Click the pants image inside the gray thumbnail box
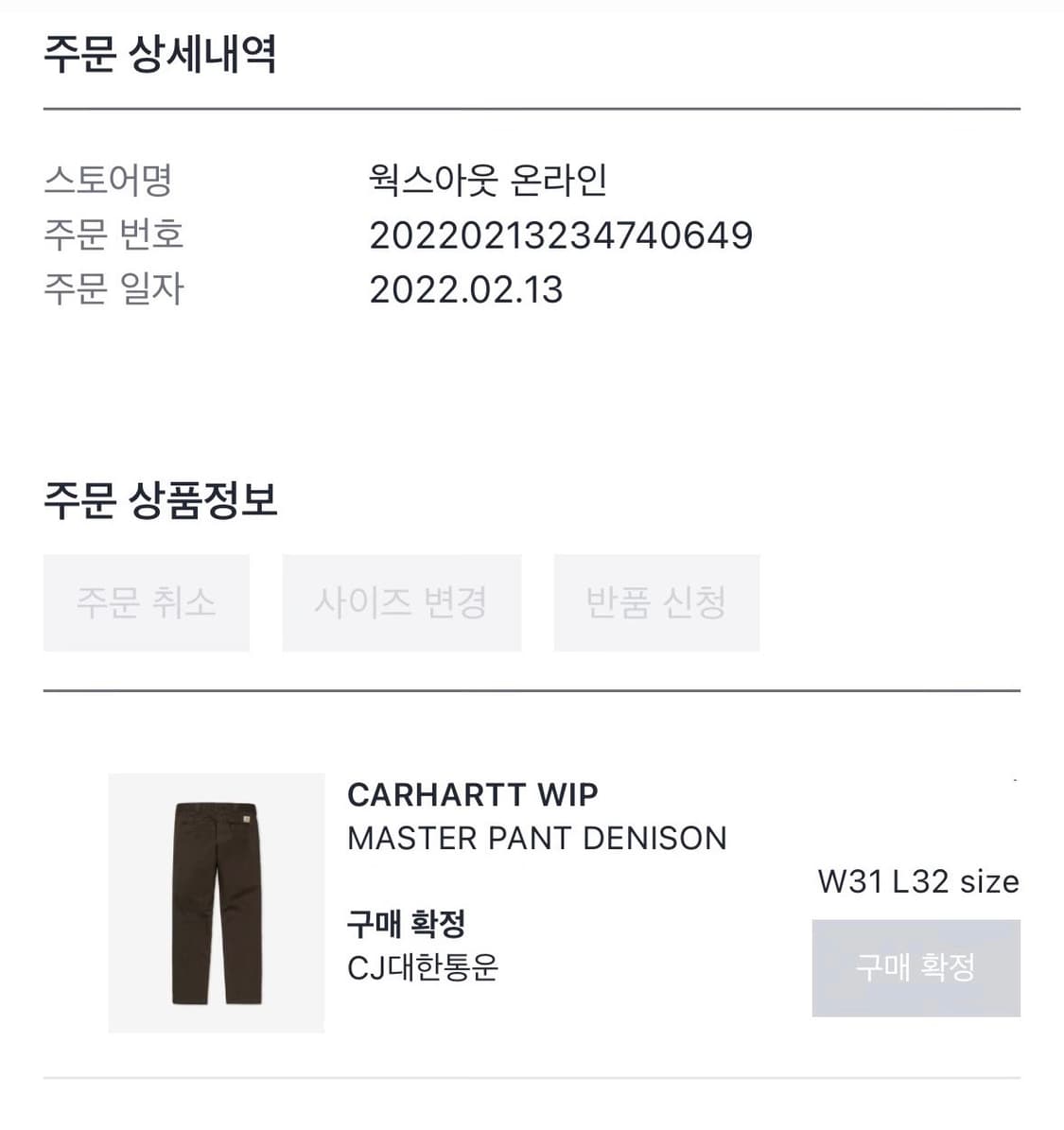This screenshot has height=1130, width=1064. tap(217, 905)
